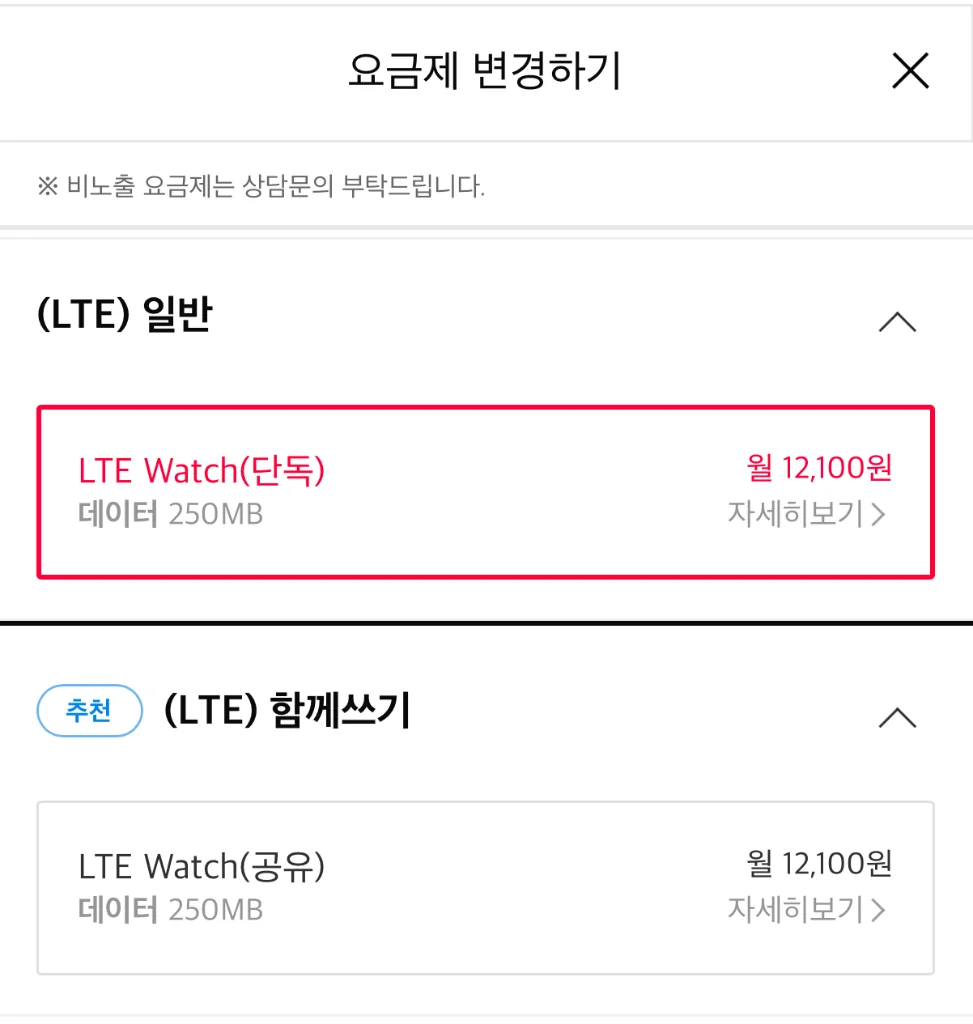Collapse the (LTE) 일반 section
Viewport: 973px width, 1024px height.
(896, 322)
